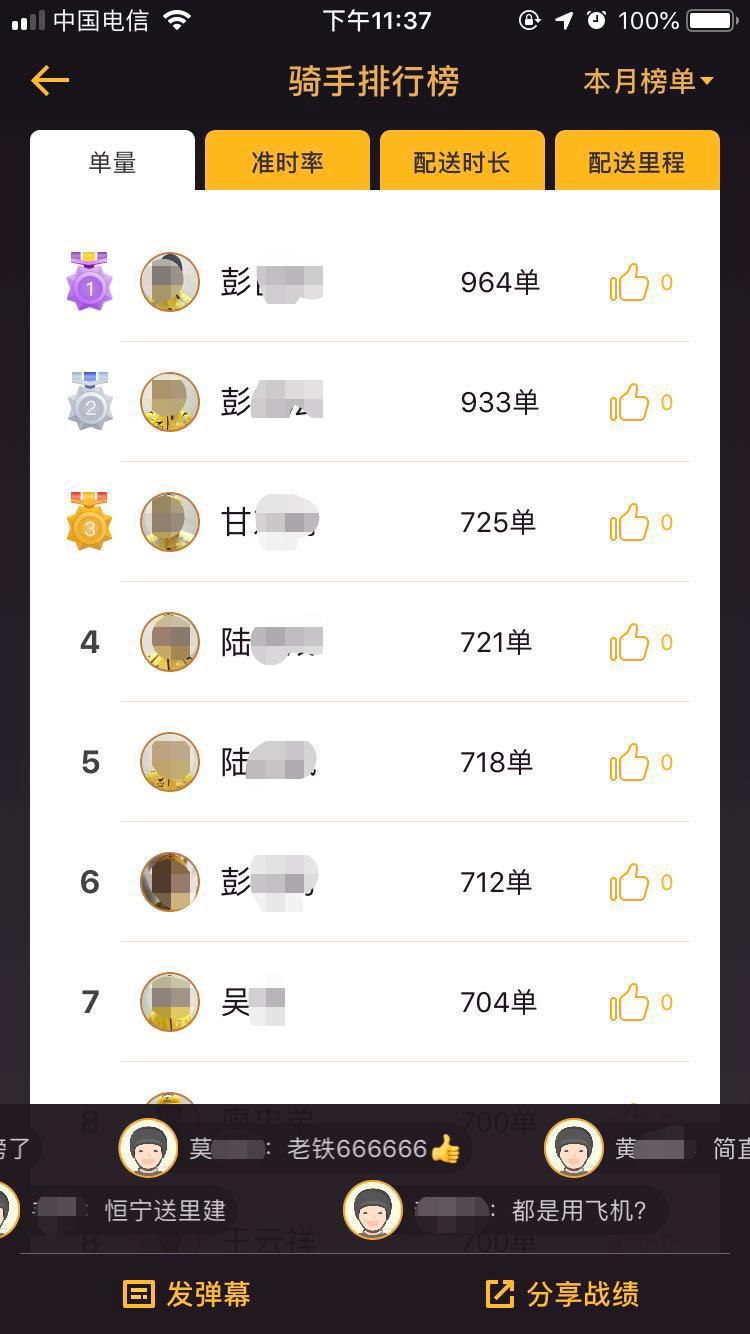The image size is (750, 1334).
Task: Like the rider with 704单
Action: 631,1003
